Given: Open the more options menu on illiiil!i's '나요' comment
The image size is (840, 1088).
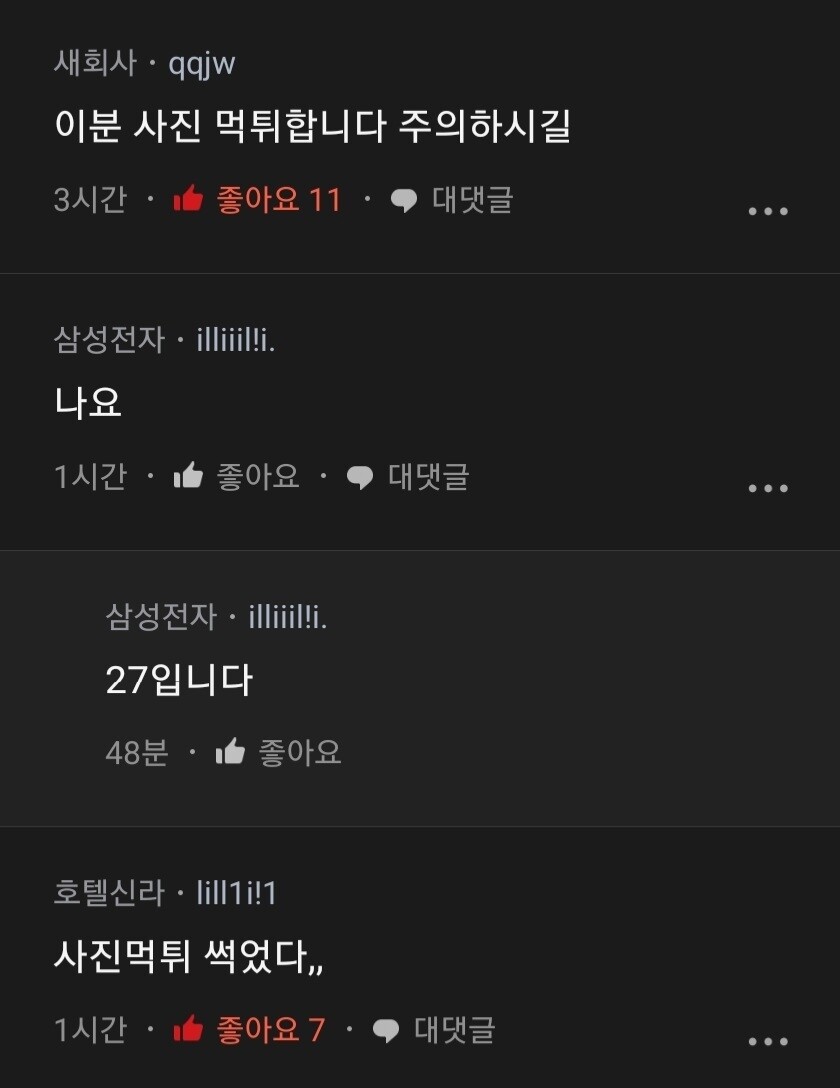Looking at the screenshot, I should coord(769,487).
